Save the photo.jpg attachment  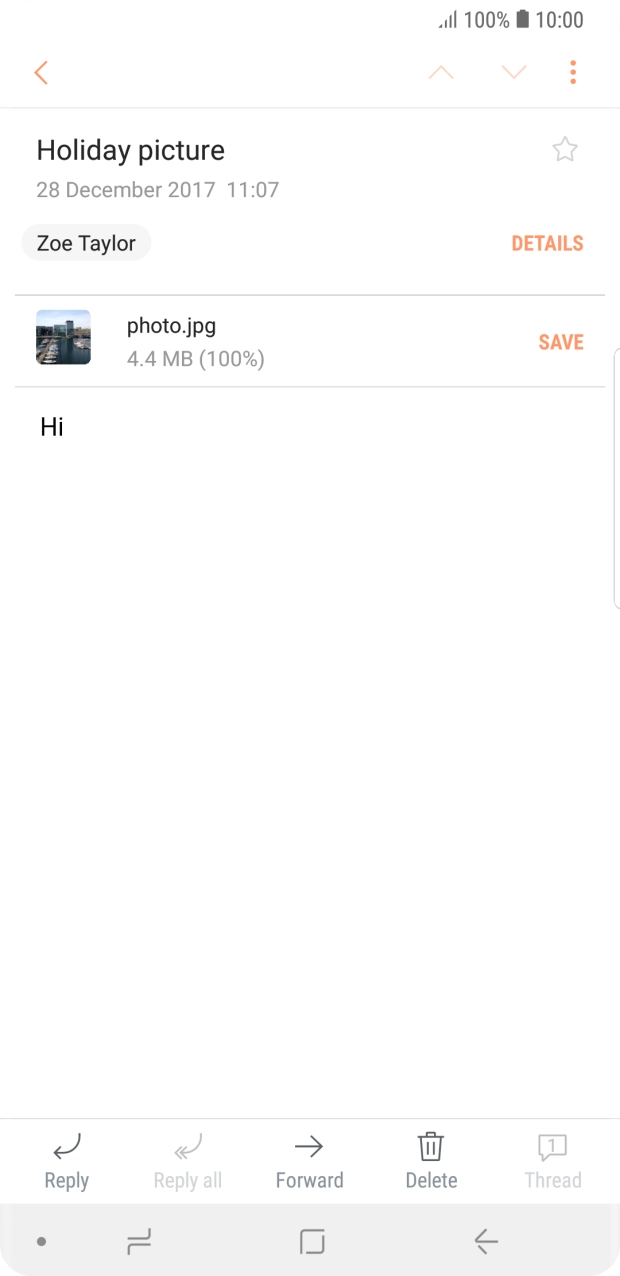(561, 342)
